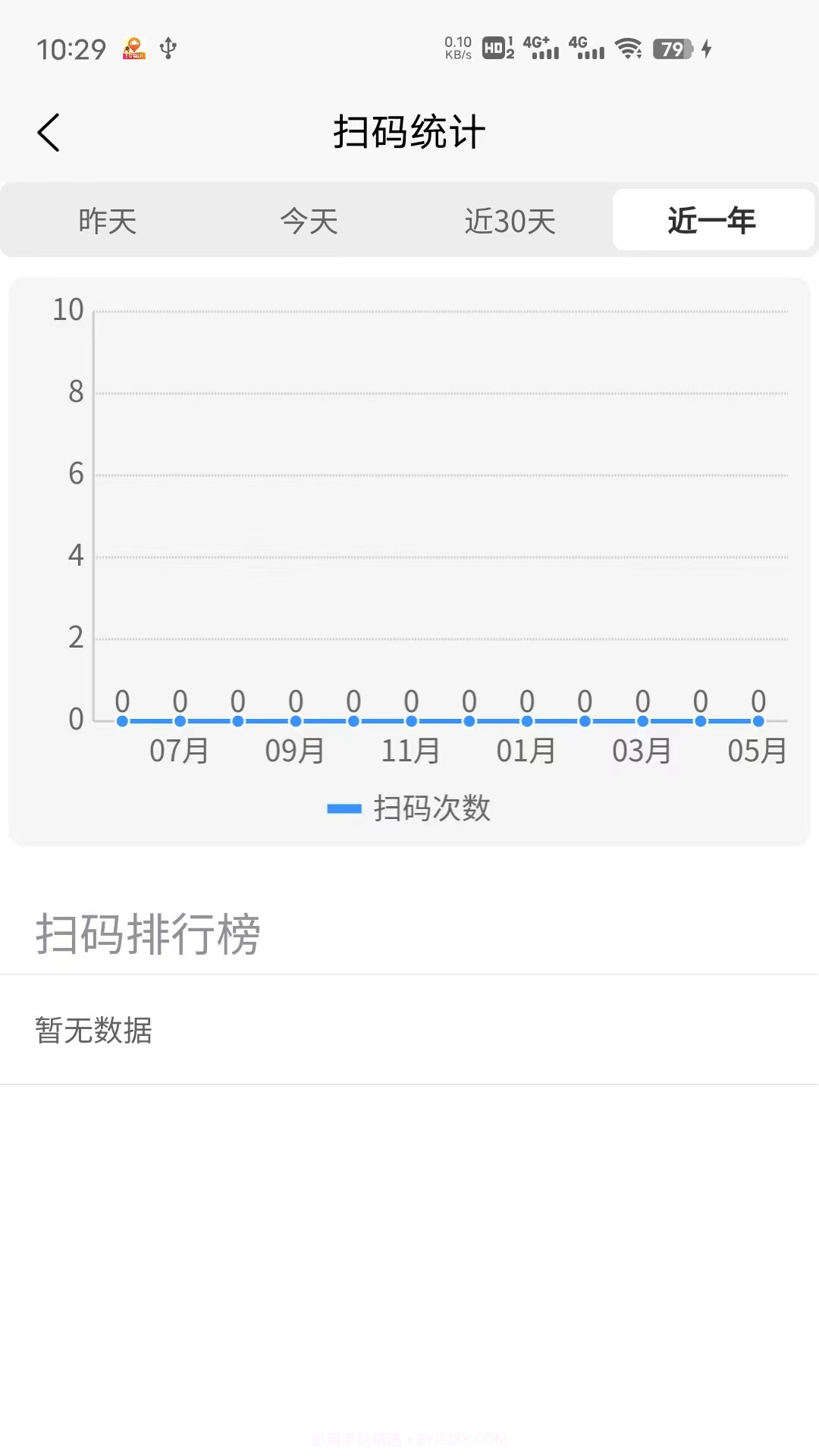Tap the 扫码统计 page title

pyautogui.click(x=409, y=130)
